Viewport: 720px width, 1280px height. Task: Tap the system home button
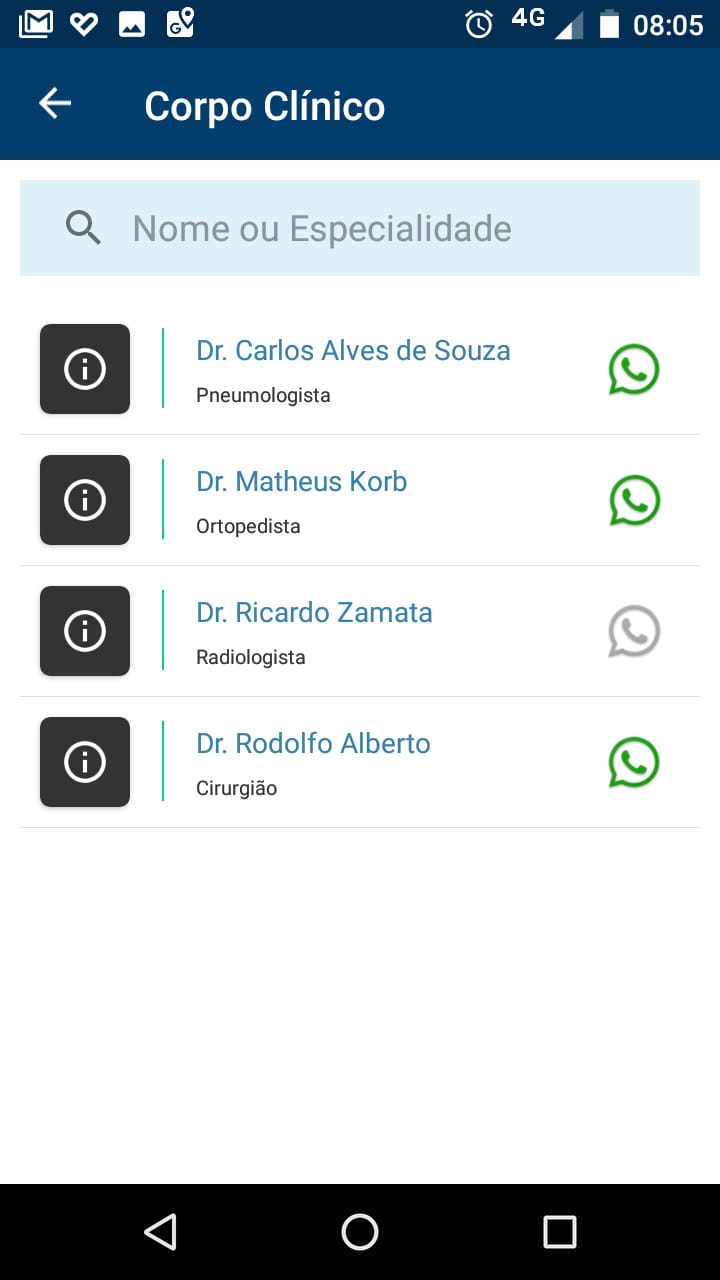[360, 1232]
